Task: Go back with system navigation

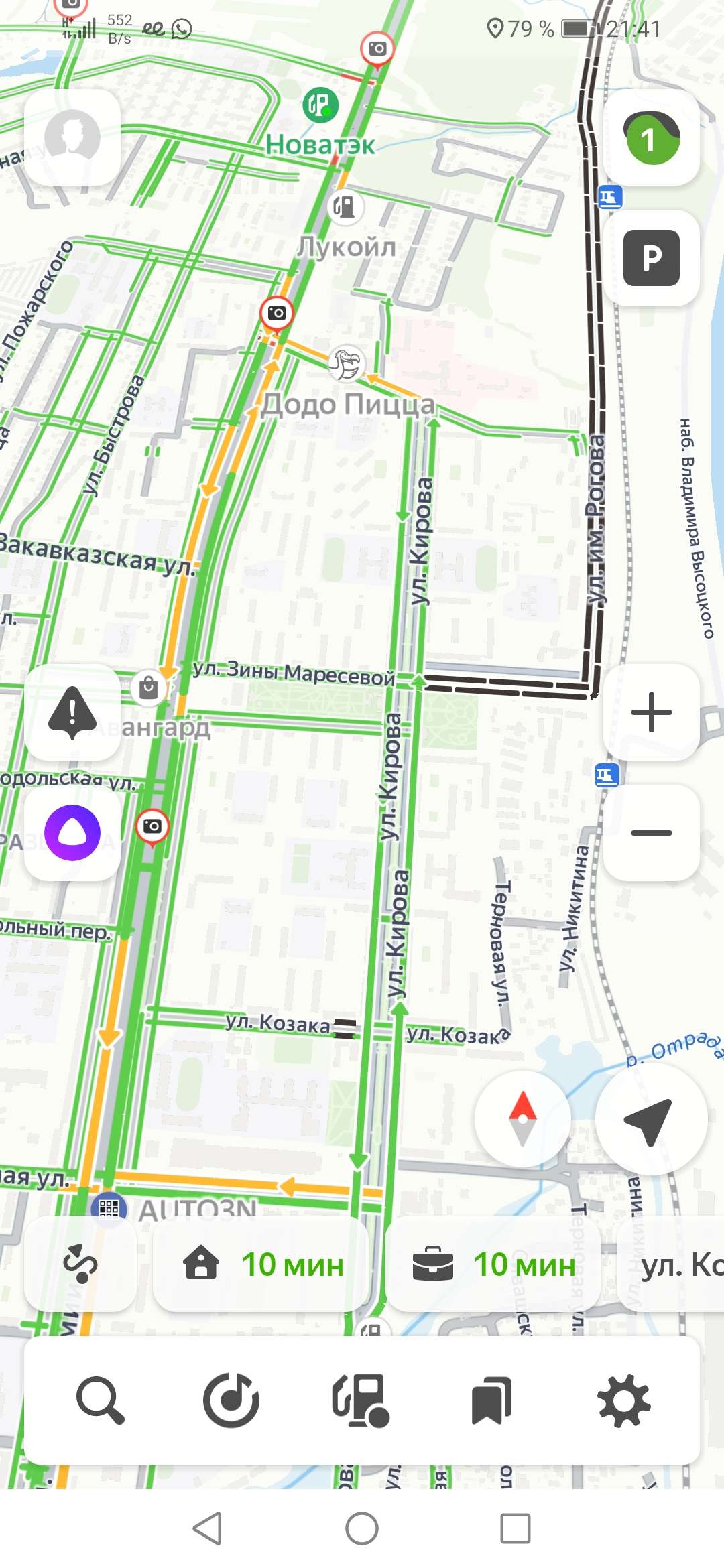Action: click(x=207, y=1528)
